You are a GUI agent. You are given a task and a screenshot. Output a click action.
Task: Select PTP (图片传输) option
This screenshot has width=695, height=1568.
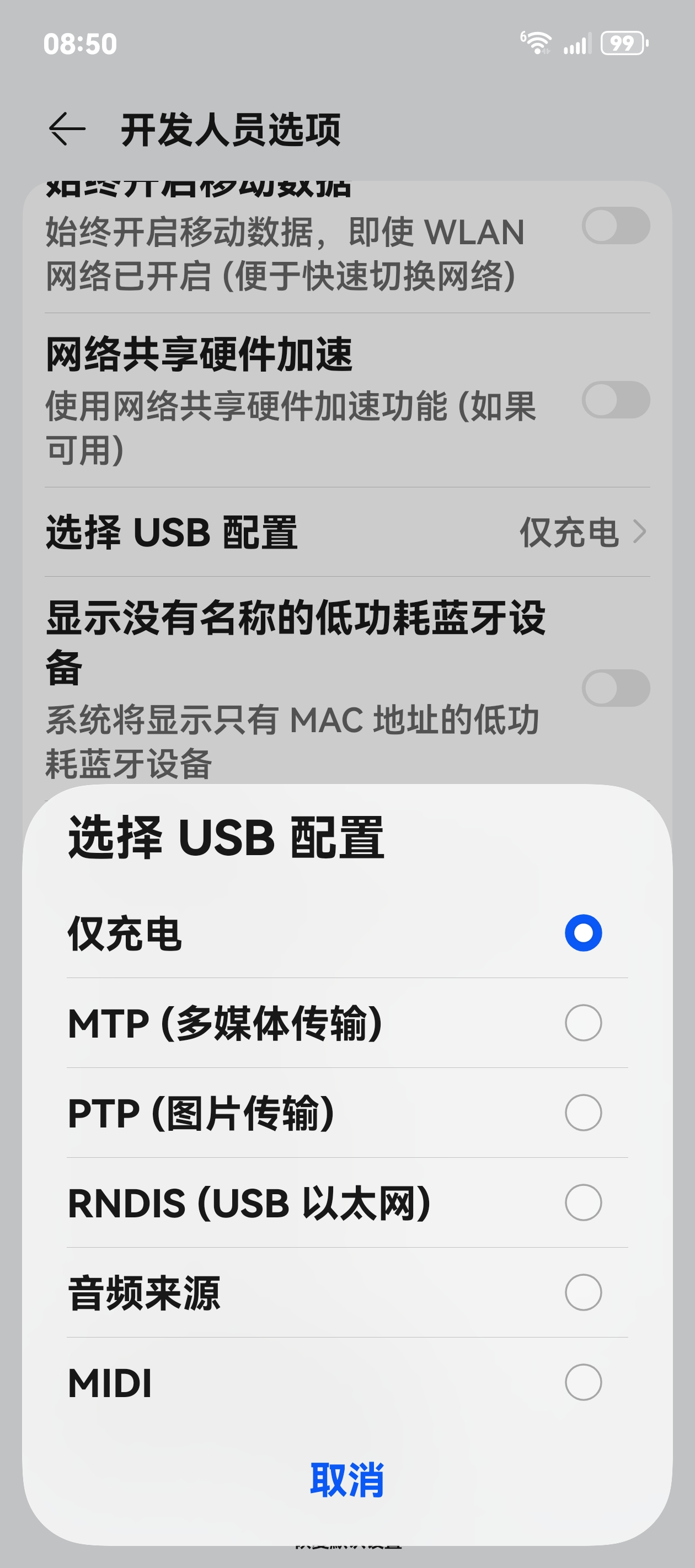click(x=347, y=1113)
